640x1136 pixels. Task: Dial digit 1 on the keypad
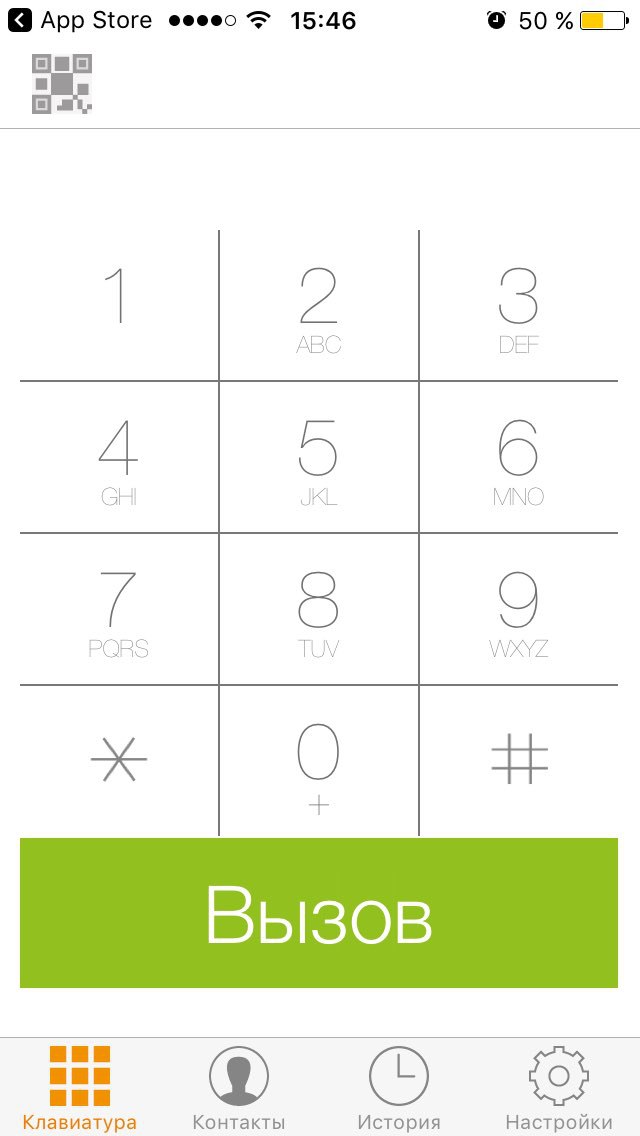(x=119, y=305)
